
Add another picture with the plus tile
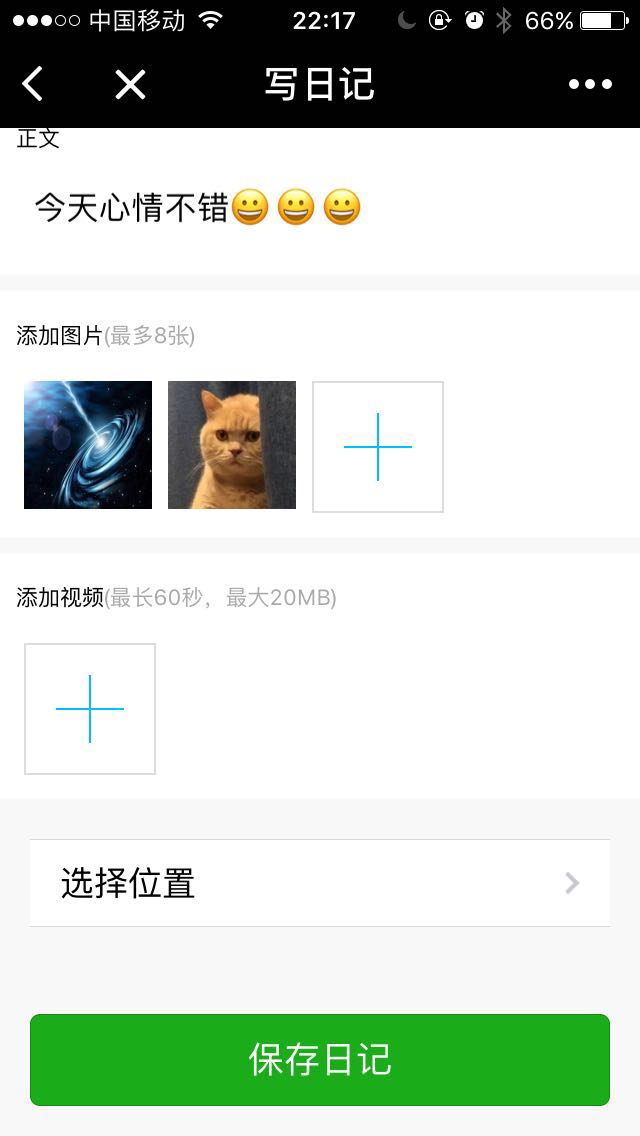coord(378,447)
